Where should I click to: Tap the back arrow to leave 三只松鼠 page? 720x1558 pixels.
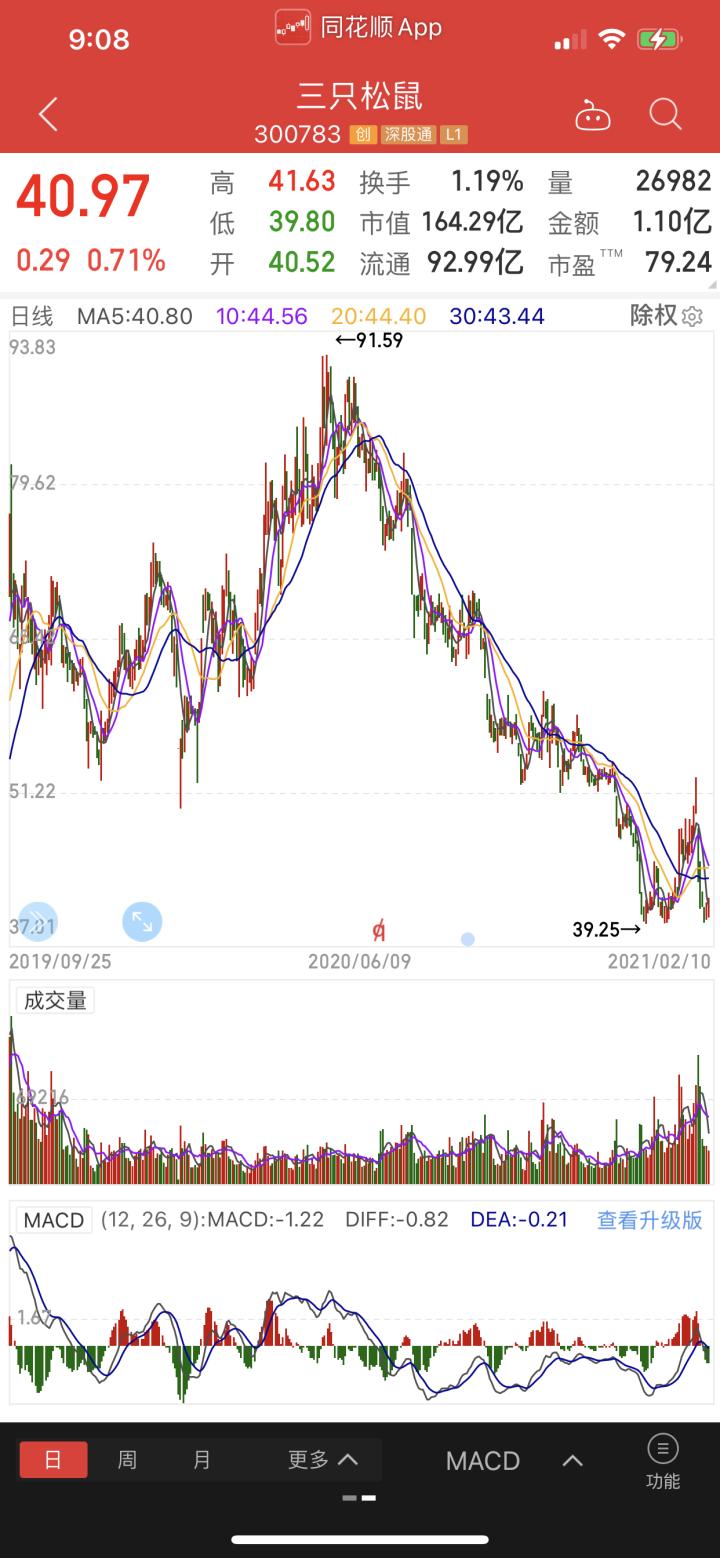click(47, 113)
